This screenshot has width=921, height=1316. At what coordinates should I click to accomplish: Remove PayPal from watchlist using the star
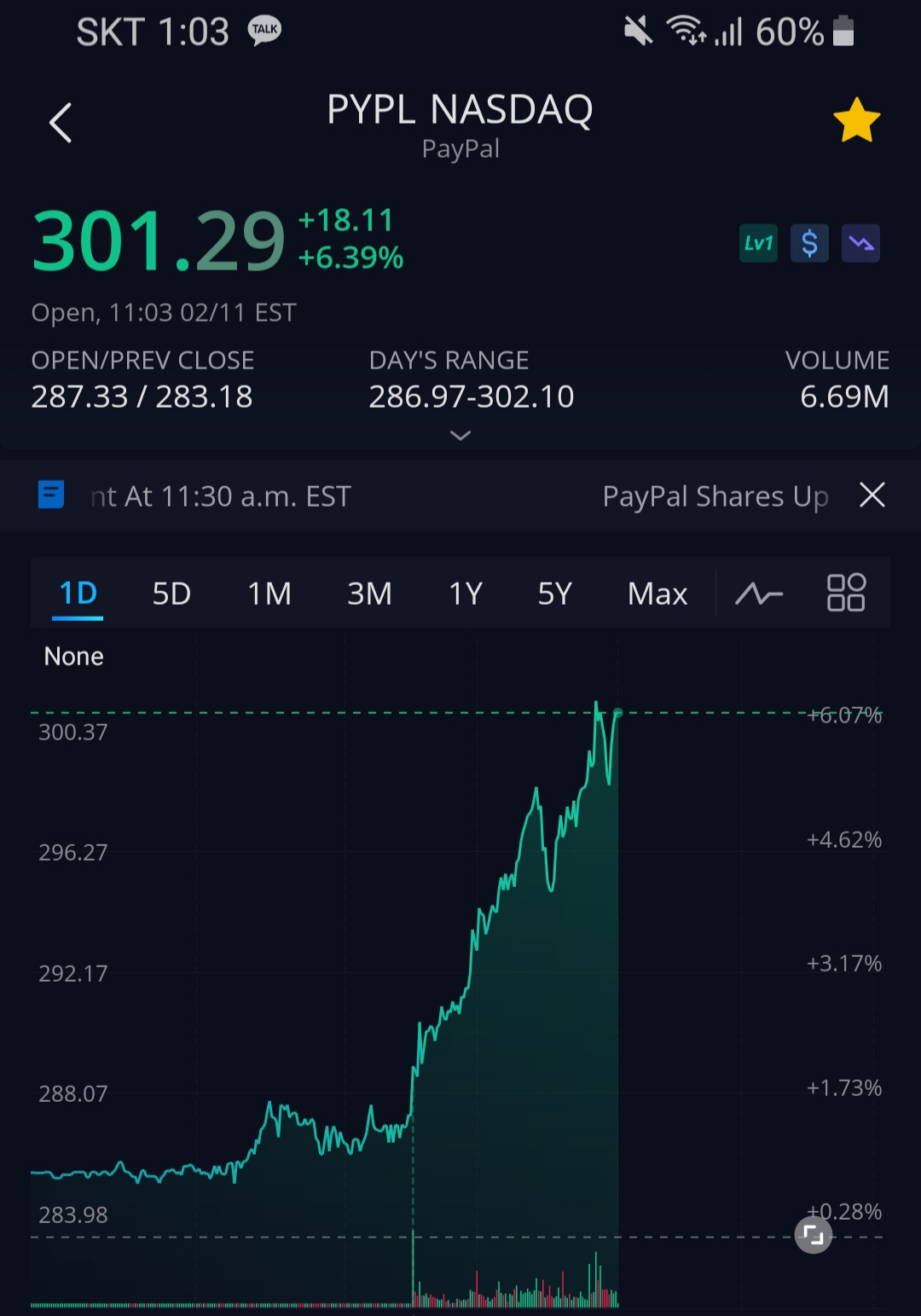(856, 120)
